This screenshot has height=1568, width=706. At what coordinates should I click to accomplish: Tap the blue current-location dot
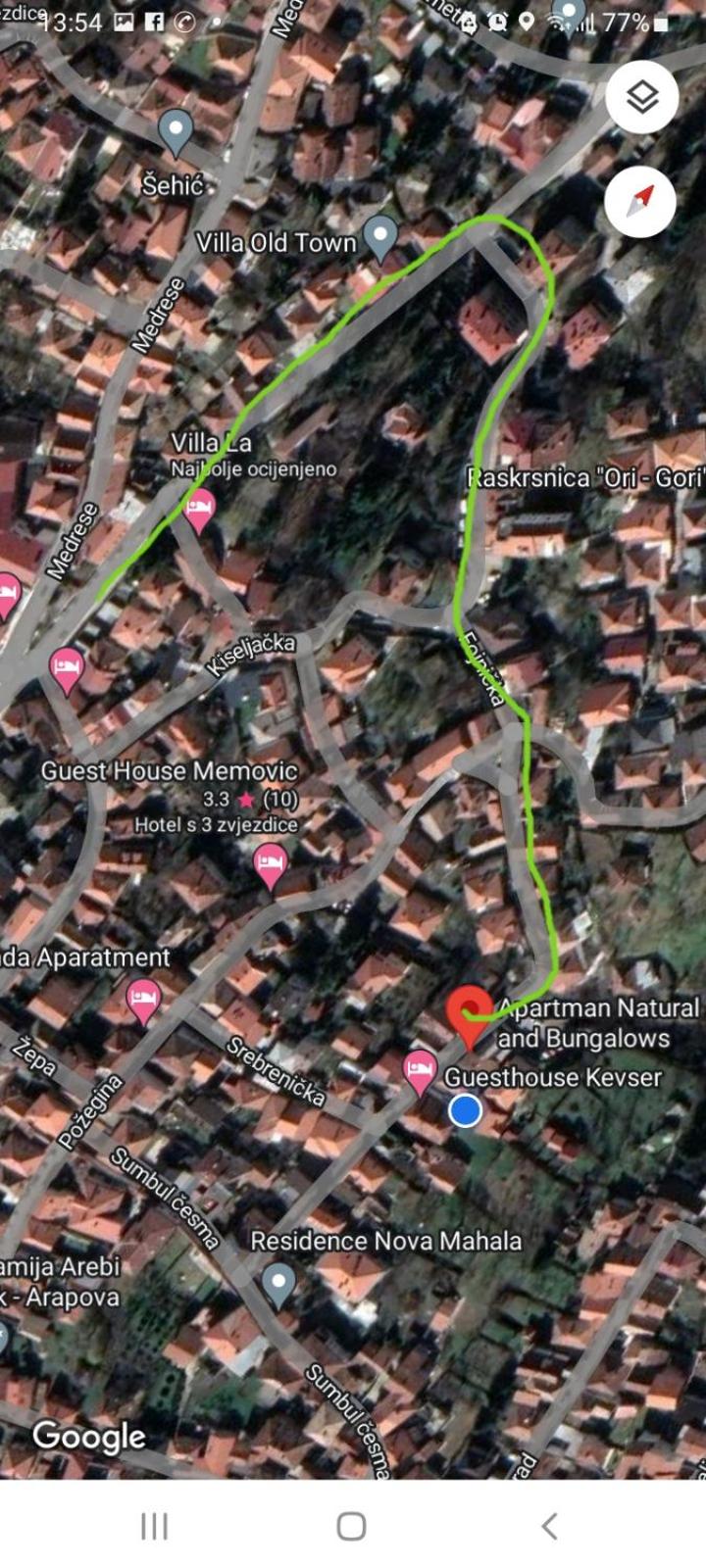point(465,1110)
